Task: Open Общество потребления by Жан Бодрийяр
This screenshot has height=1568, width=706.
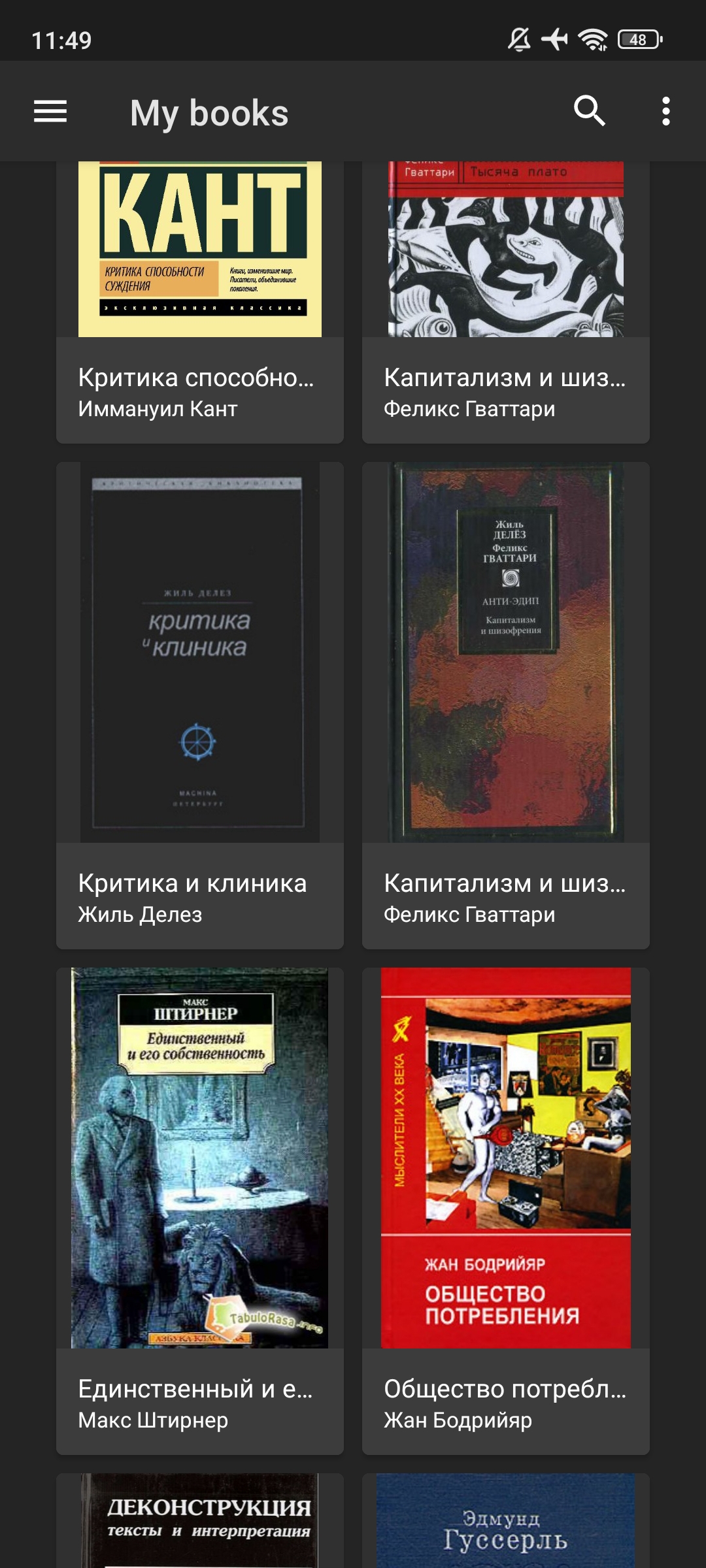Action: pos(506,1209)
